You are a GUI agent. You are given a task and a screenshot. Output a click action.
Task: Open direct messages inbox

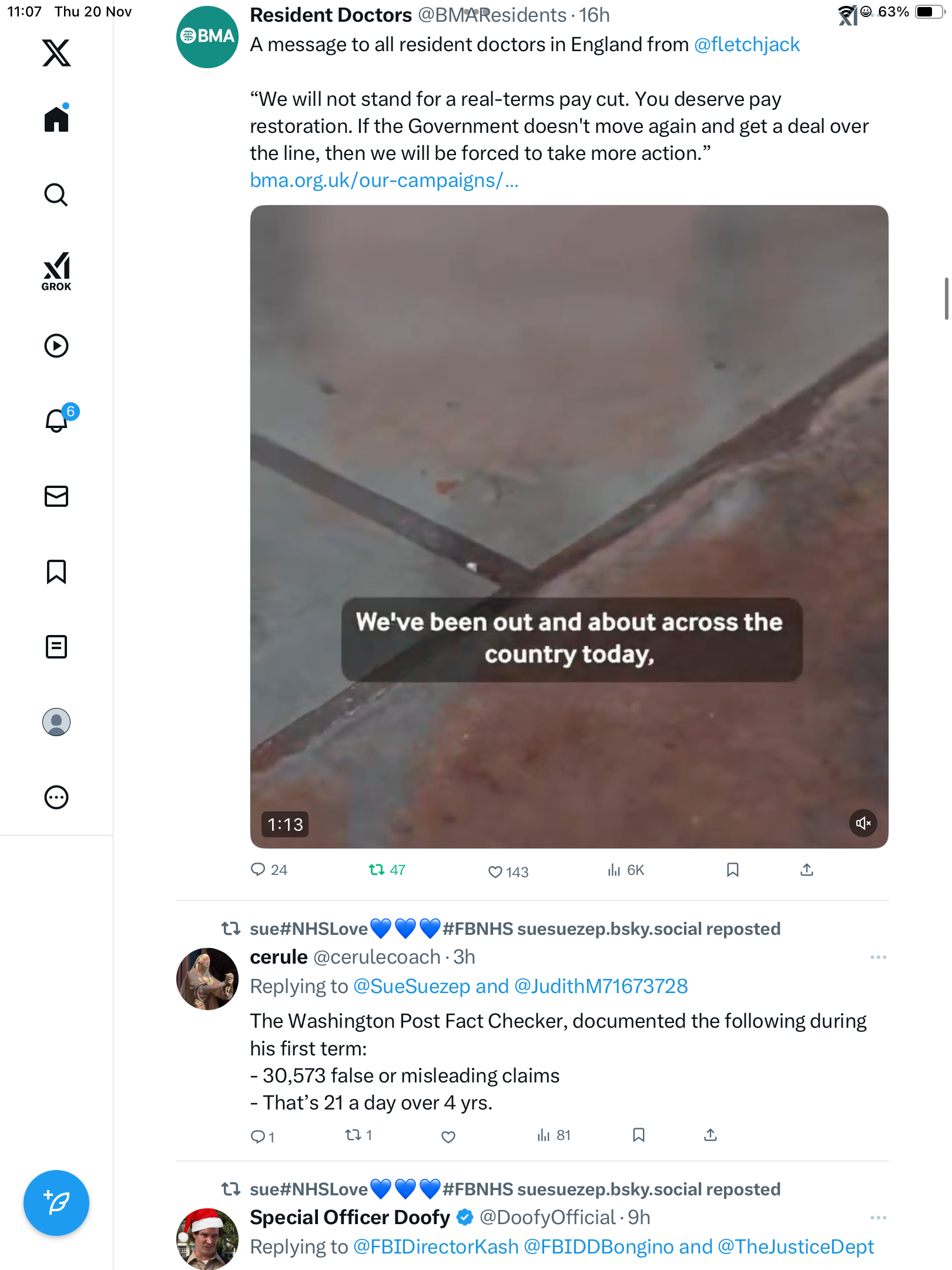pos(56,496)
